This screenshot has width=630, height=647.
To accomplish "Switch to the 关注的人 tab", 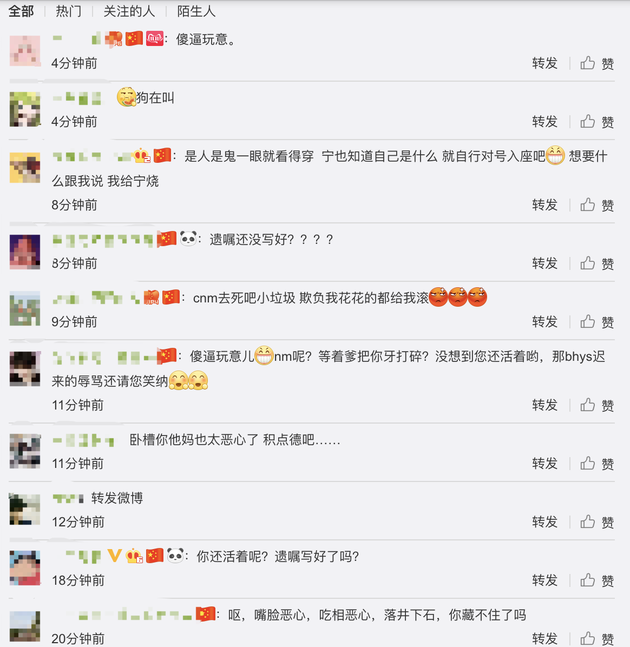I will (x=129, y=11).
